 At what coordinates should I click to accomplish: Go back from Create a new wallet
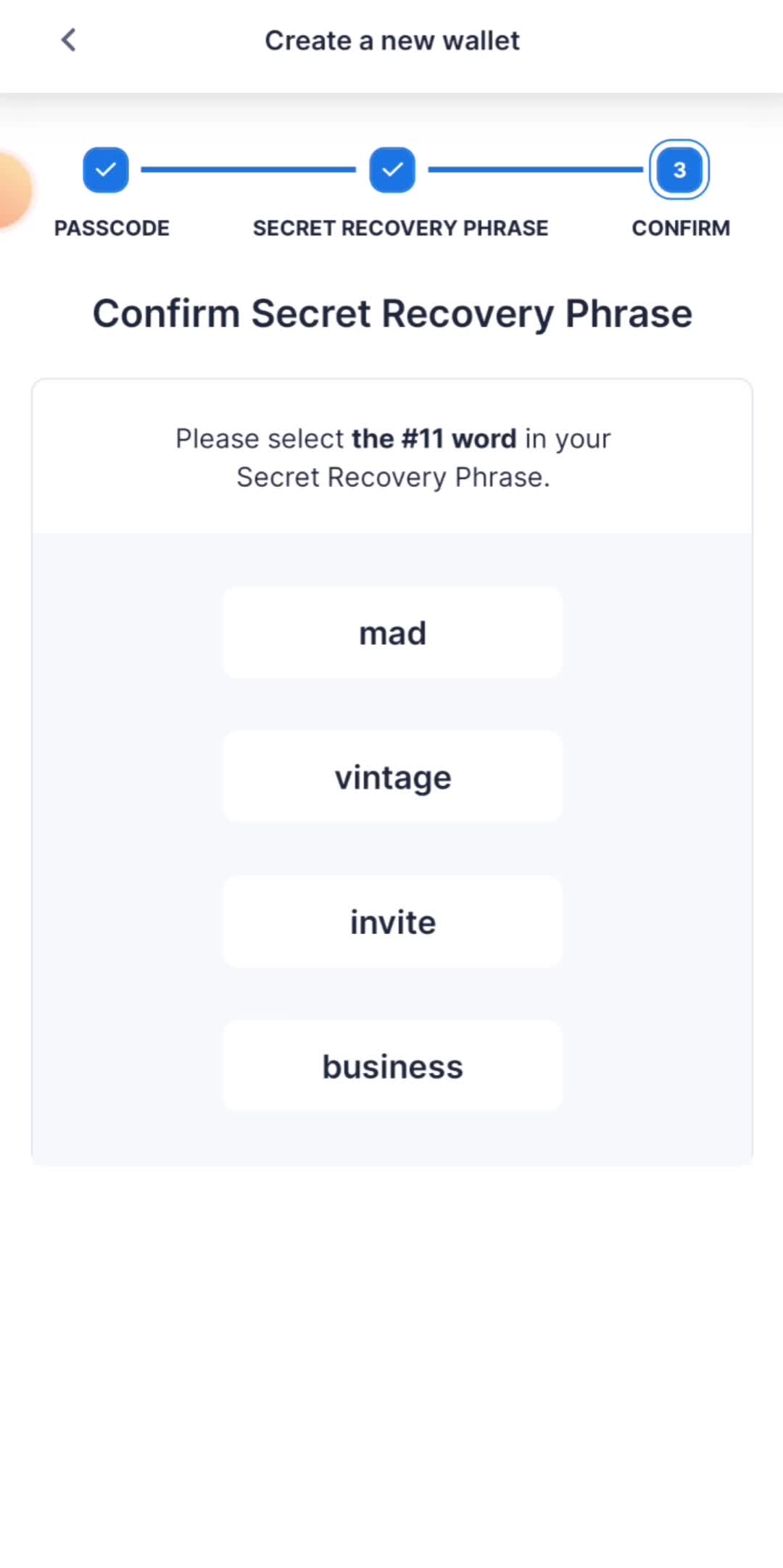pyautogui.click(x=69, y=41)
